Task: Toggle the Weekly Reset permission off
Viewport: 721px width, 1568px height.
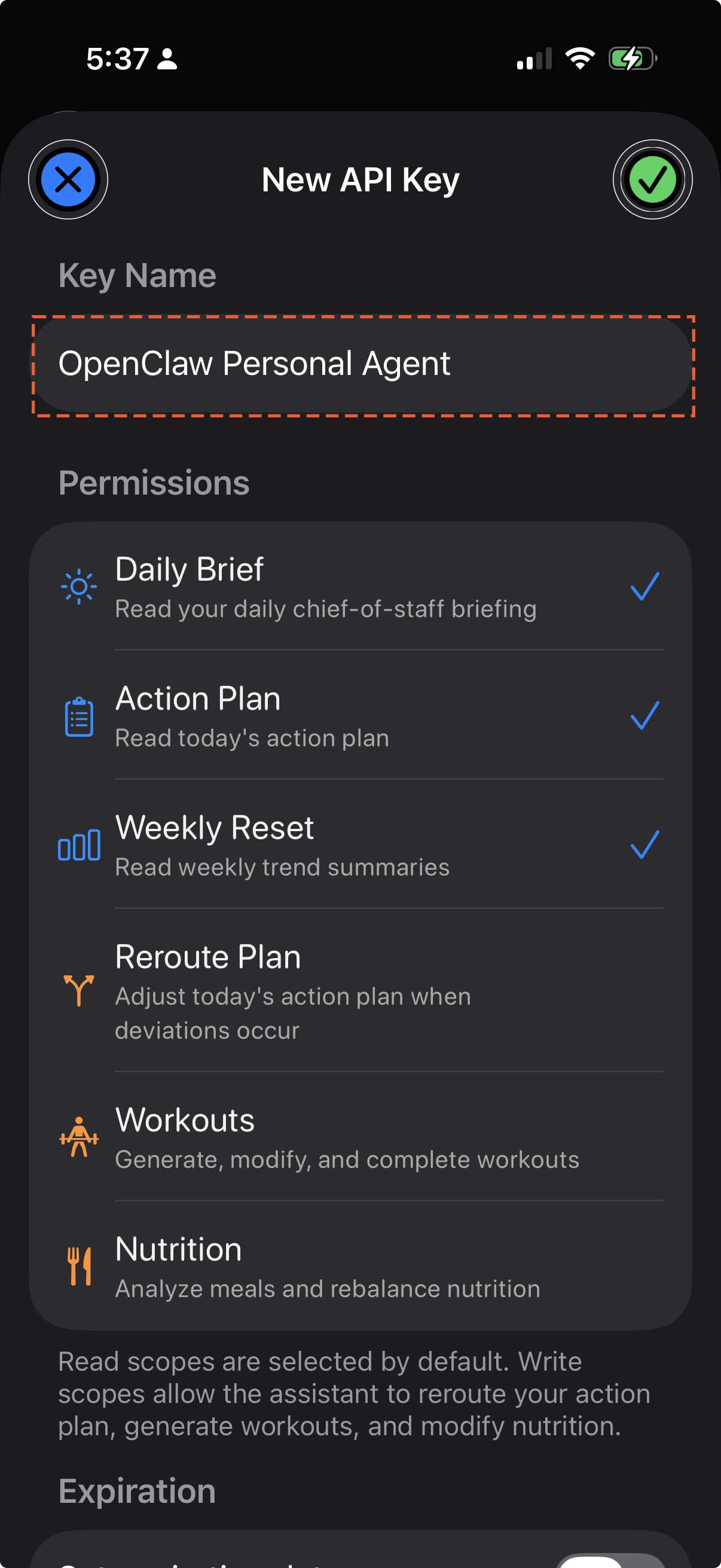Action: (360, 844)
